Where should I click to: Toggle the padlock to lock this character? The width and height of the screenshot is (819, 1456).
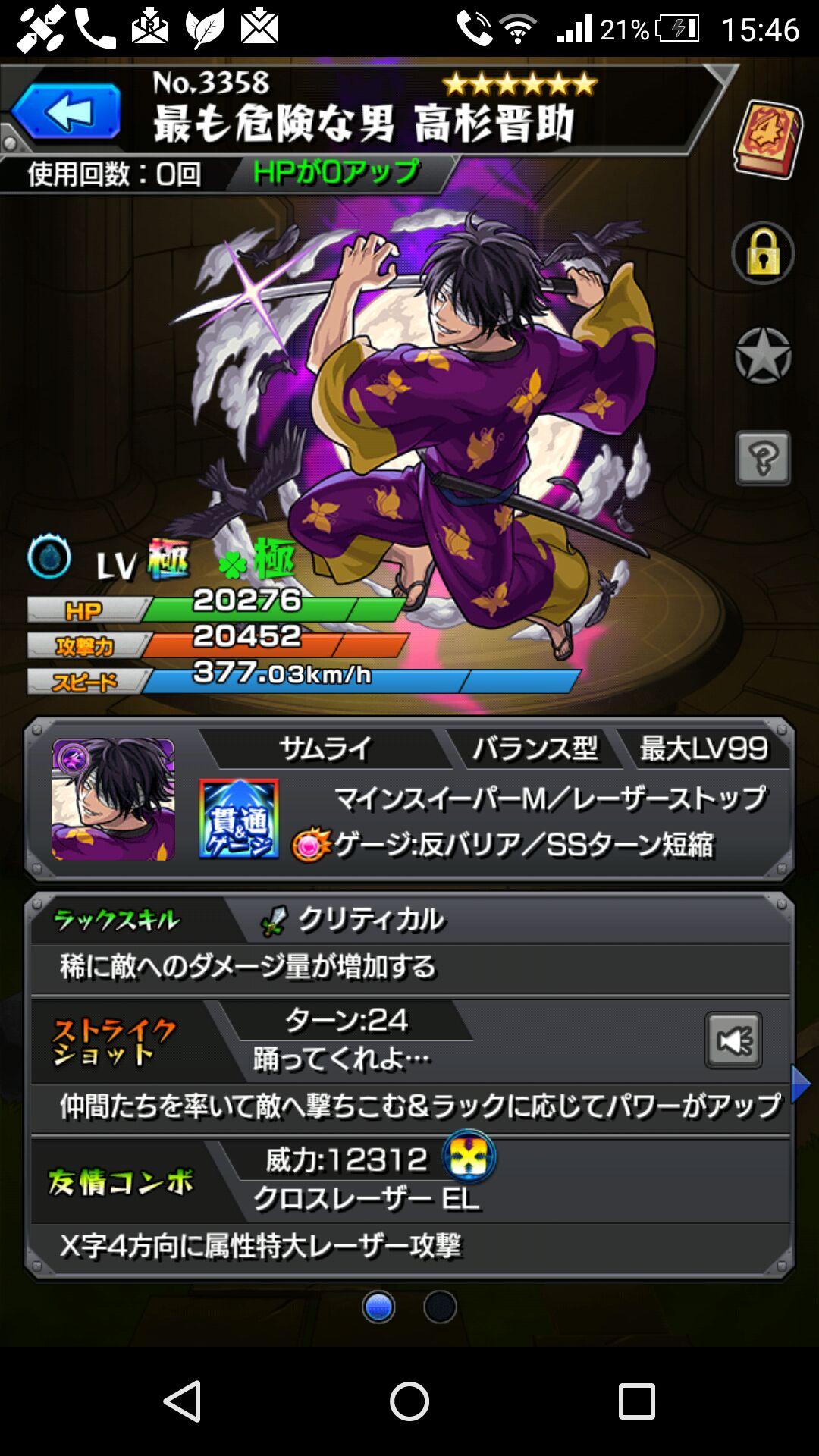coord(763,254)
